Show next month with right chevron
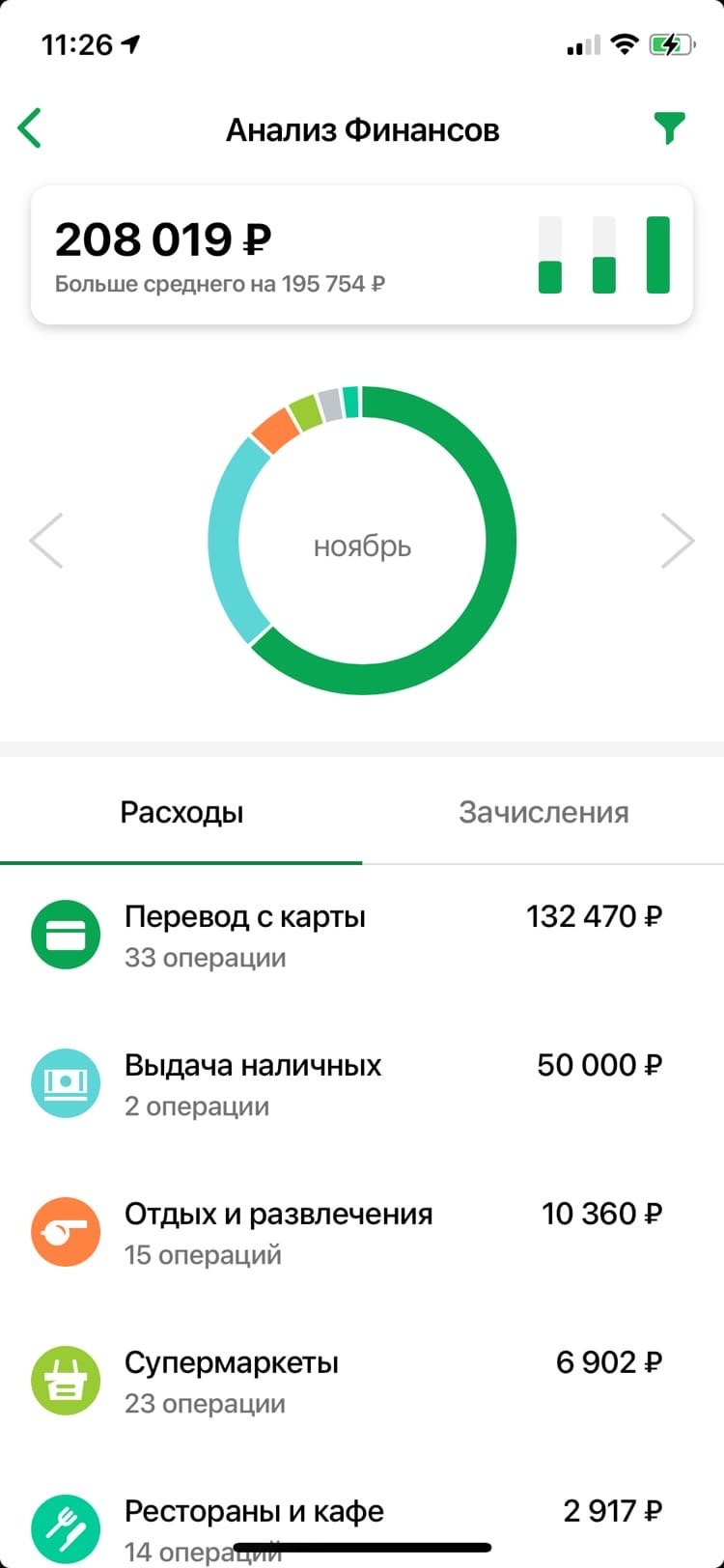 click(678, 541)
